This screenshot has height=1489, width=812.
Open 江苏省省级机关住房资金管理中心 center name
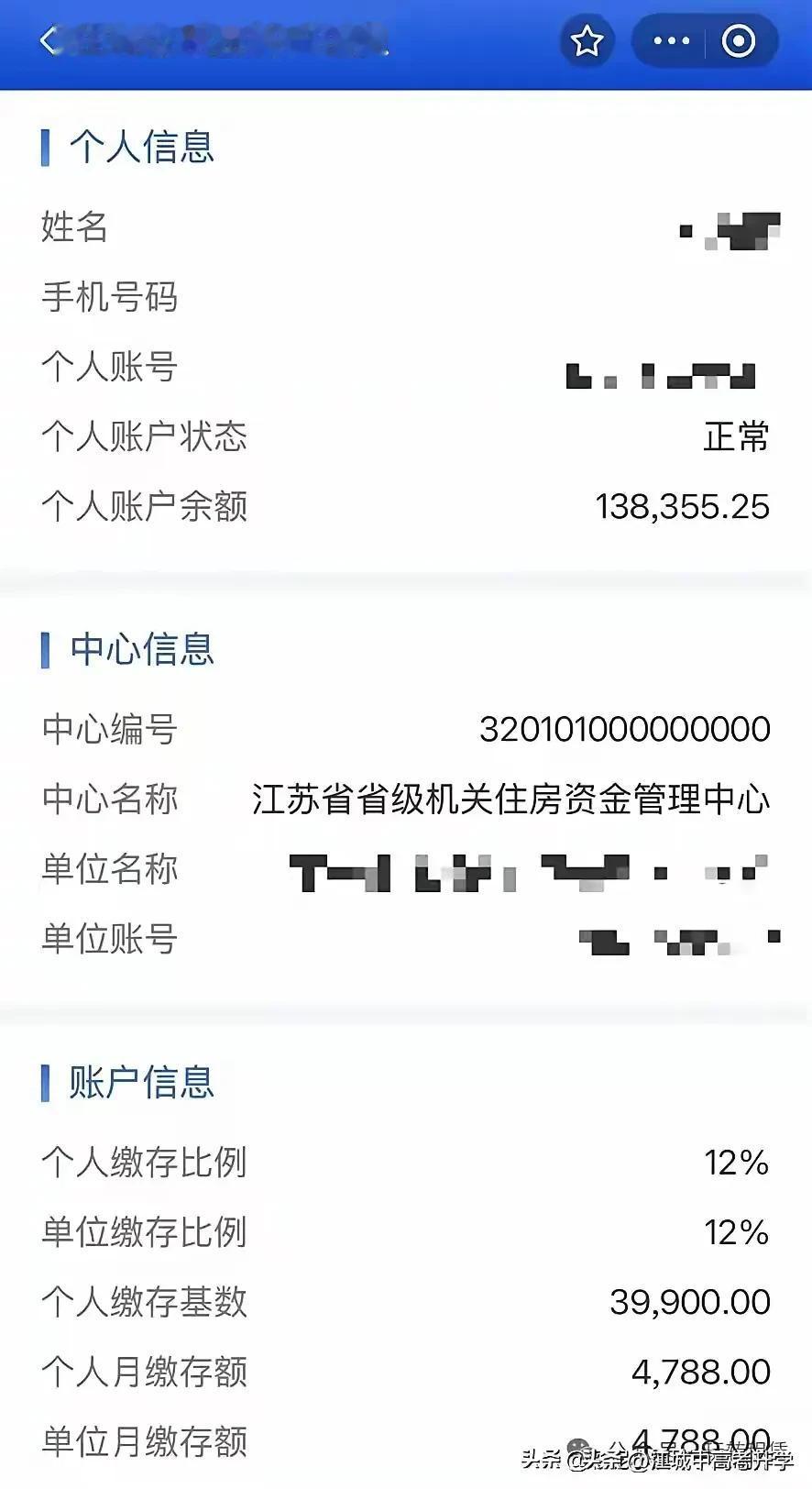click(x=511, y=800)
